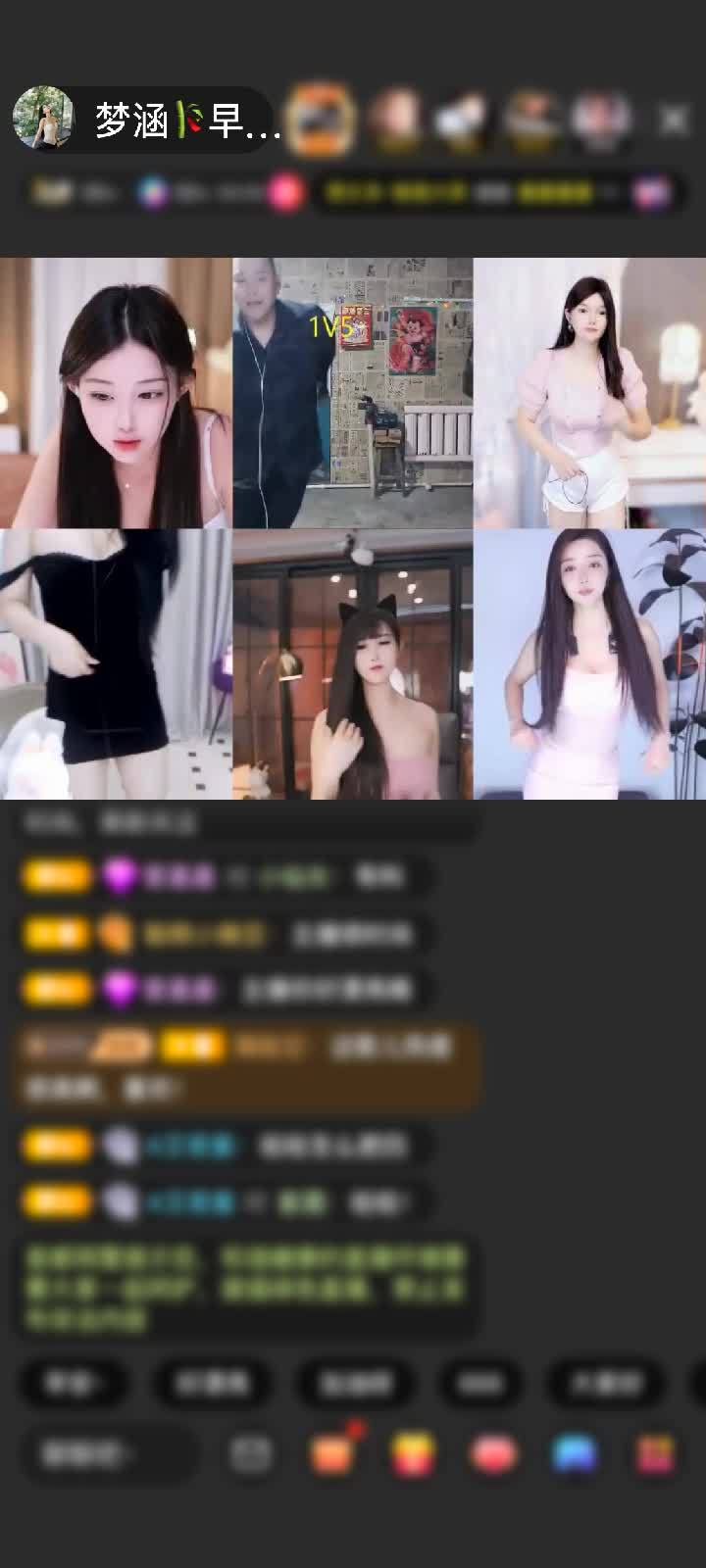Viewport: 706px width, 1568px height.
Task: Open streamer 梦涵's profile
Action: click(43, 119)
